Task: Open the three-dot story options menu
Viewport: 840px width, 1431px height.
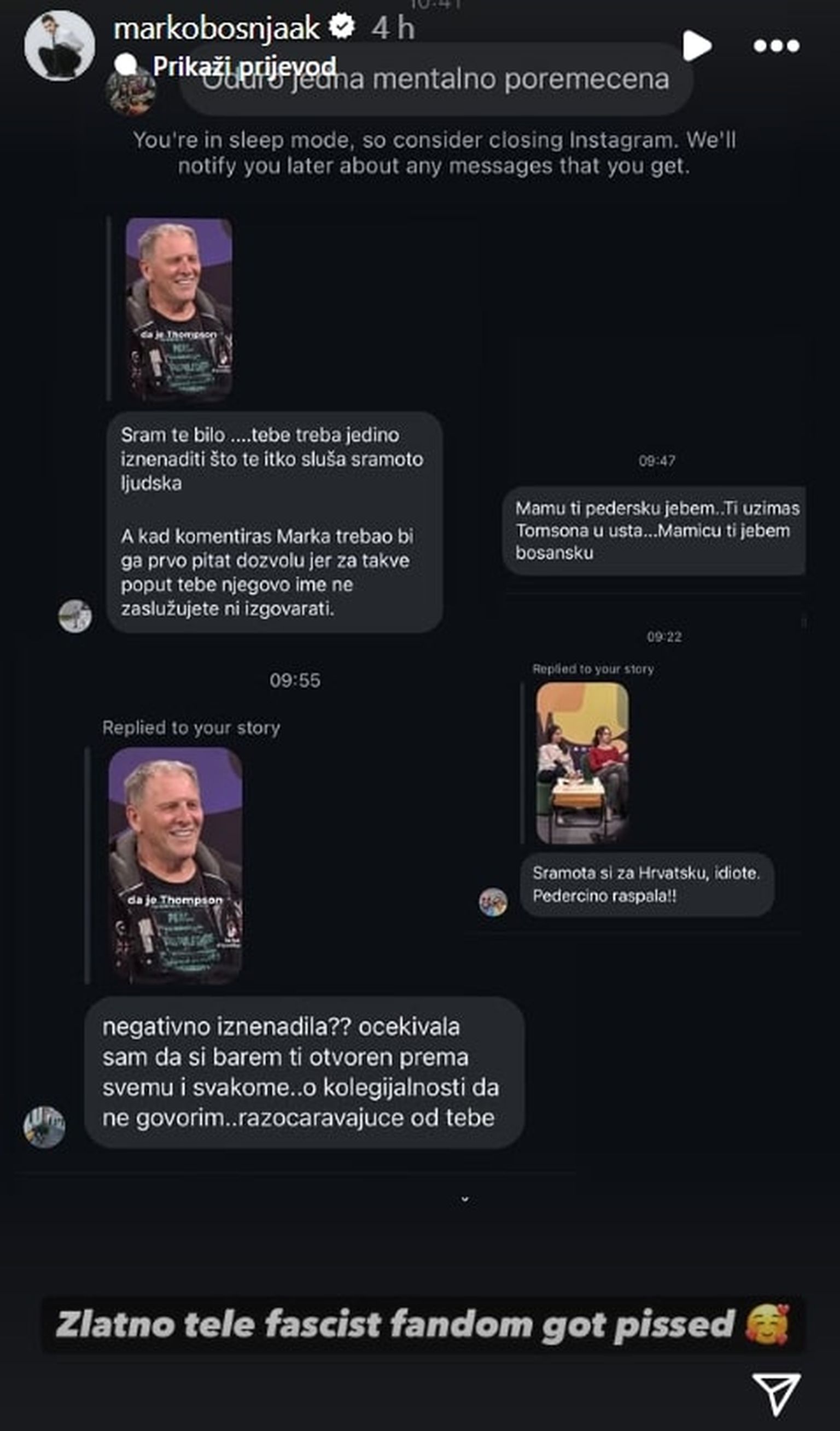Action: point(776,45)
